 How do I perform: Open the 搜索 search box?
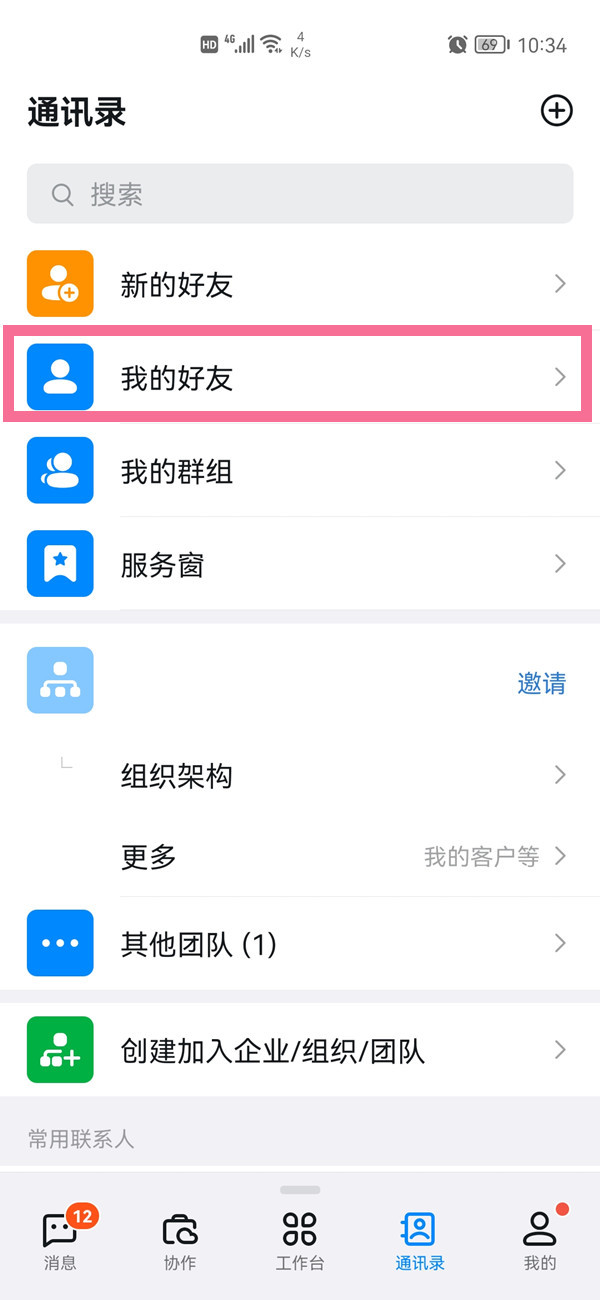pos(300,194)
